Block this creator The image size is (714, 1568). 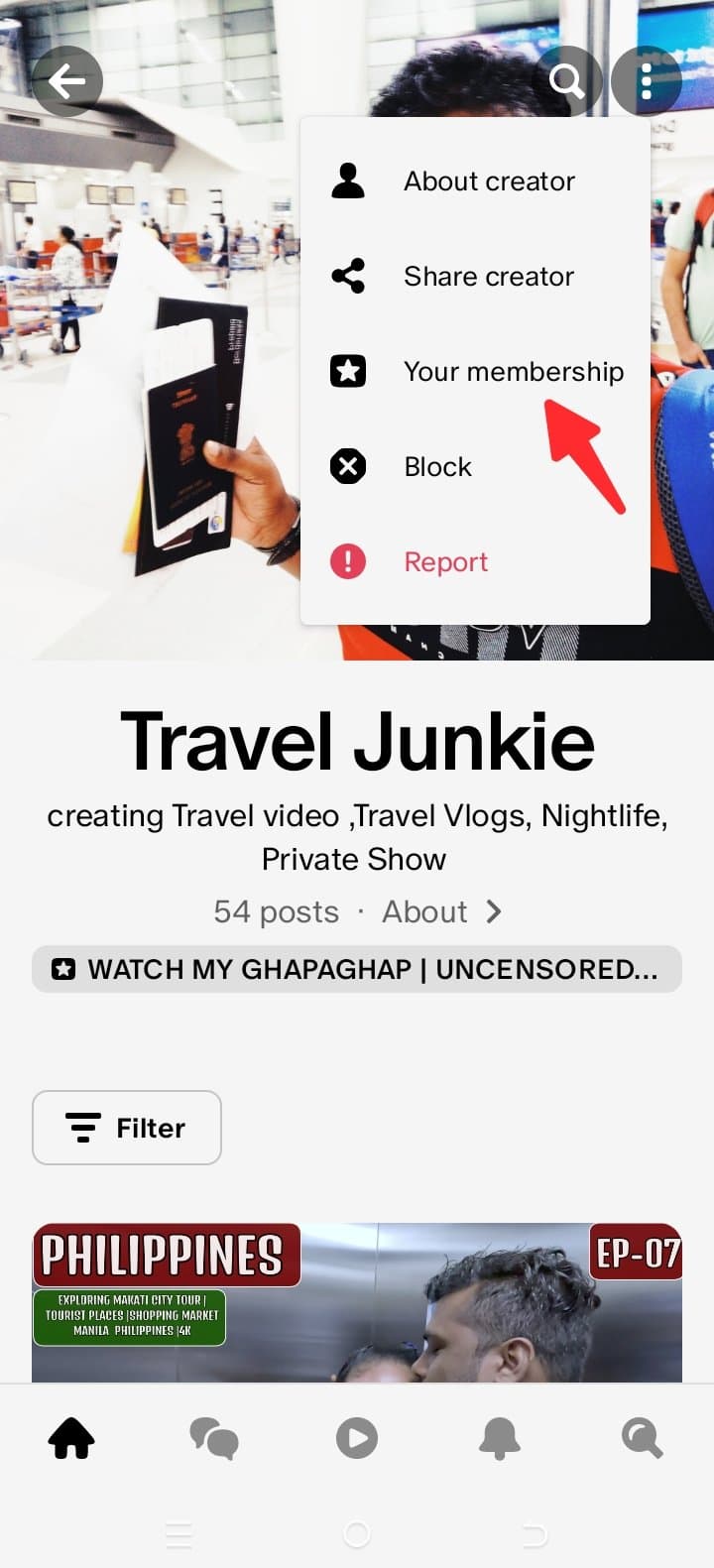[475, 466]
